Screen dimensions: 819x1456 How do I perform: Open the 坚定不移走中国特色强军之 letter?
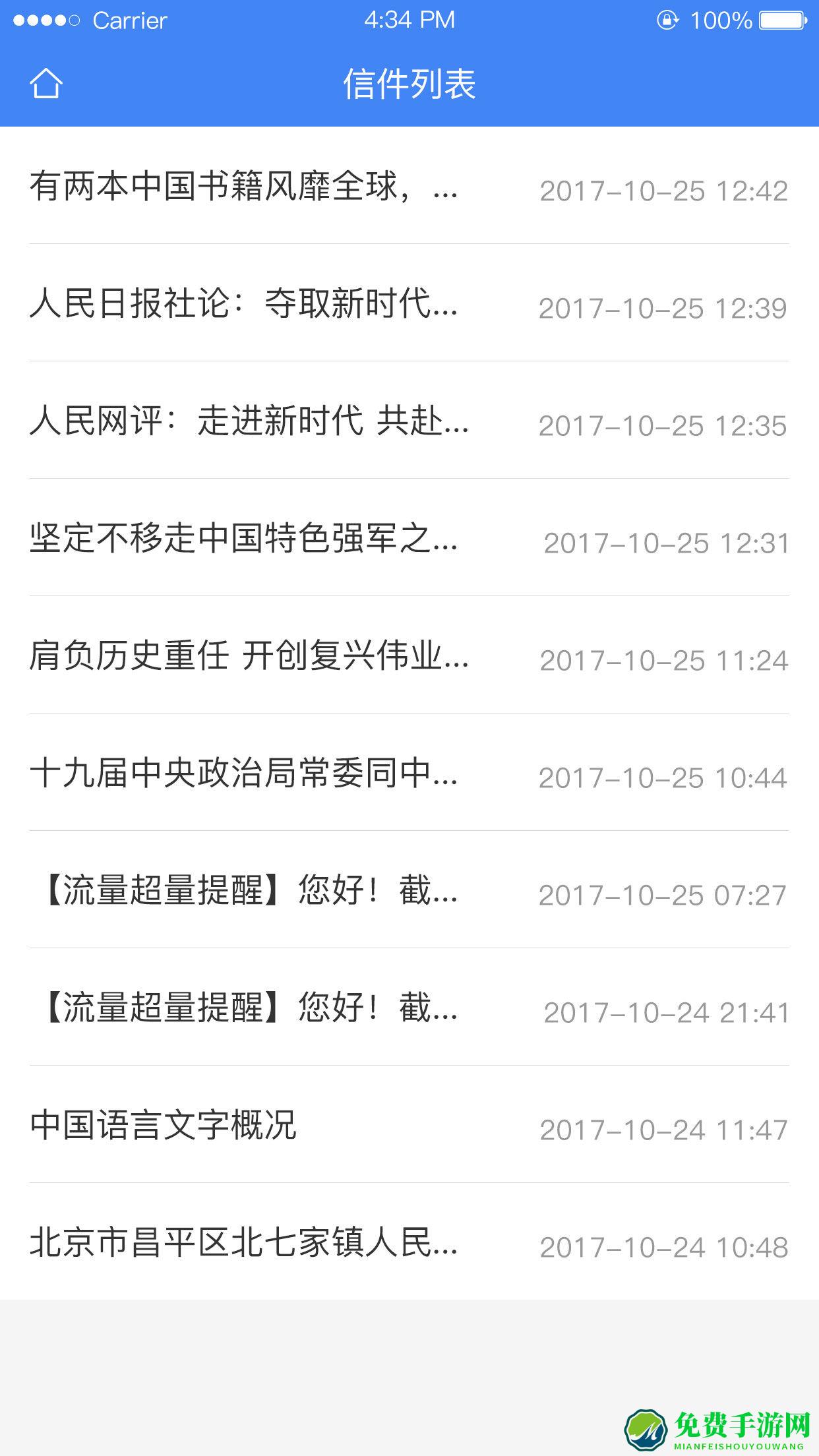244,542
